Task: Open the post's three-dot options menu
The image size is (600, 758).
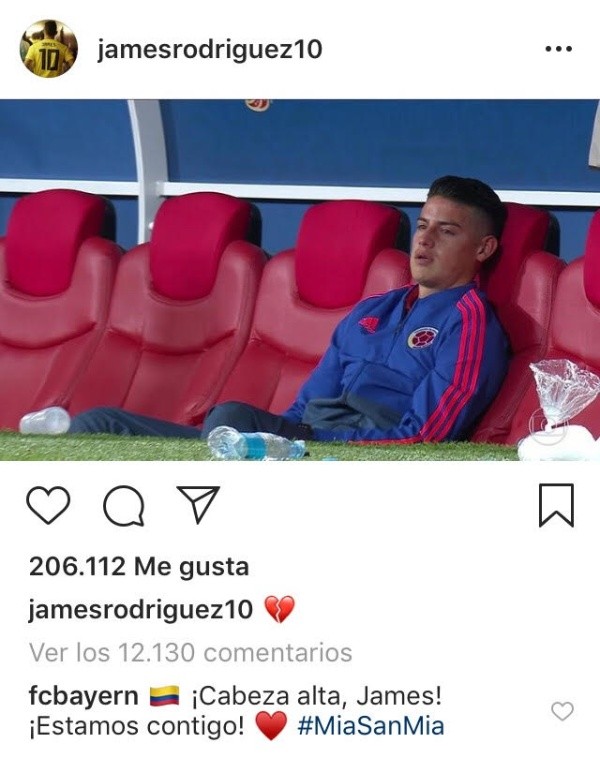Action: (x=558, y=49)
